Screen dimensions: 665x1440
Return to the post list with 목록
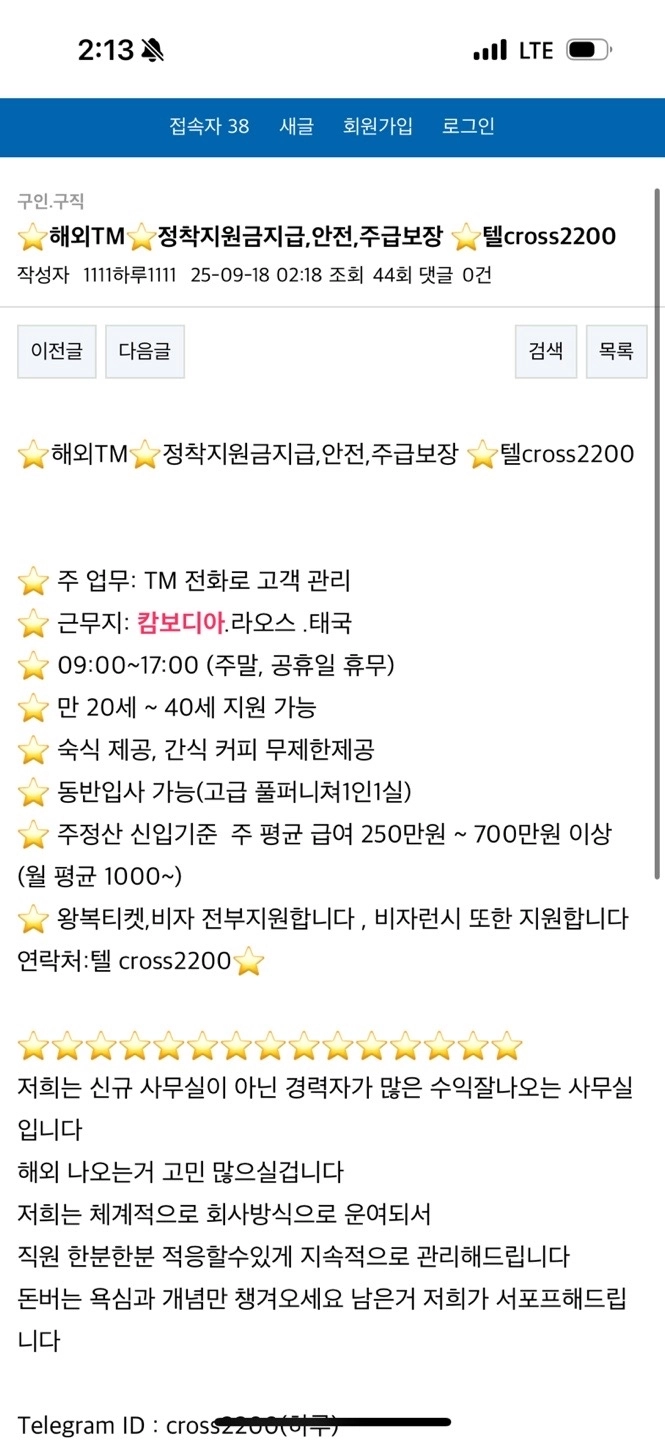[x=616, y=351]
